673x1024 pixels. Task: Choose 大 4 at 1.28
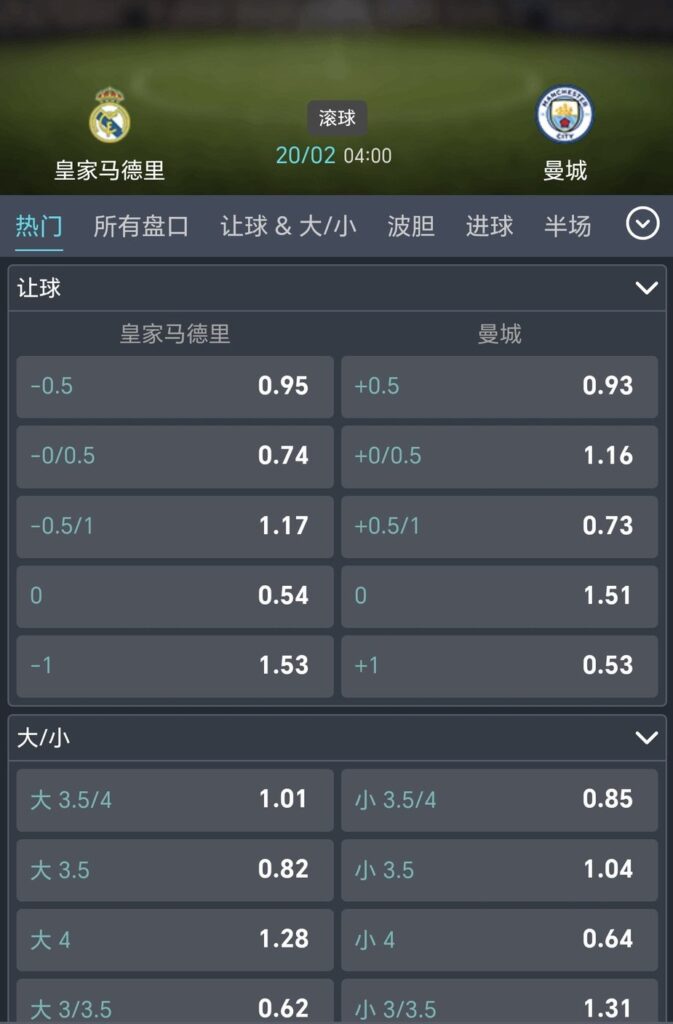click(175, 940)
